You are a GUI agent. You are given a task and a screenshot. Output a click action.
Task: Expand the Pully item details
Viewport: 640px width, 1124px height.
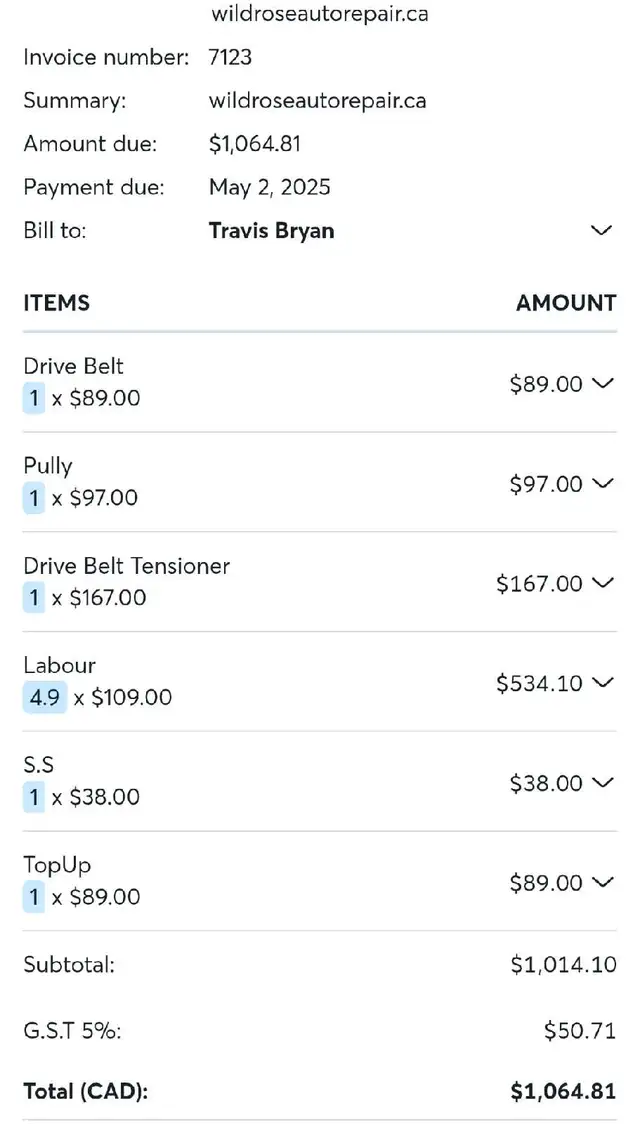[603, 484]
